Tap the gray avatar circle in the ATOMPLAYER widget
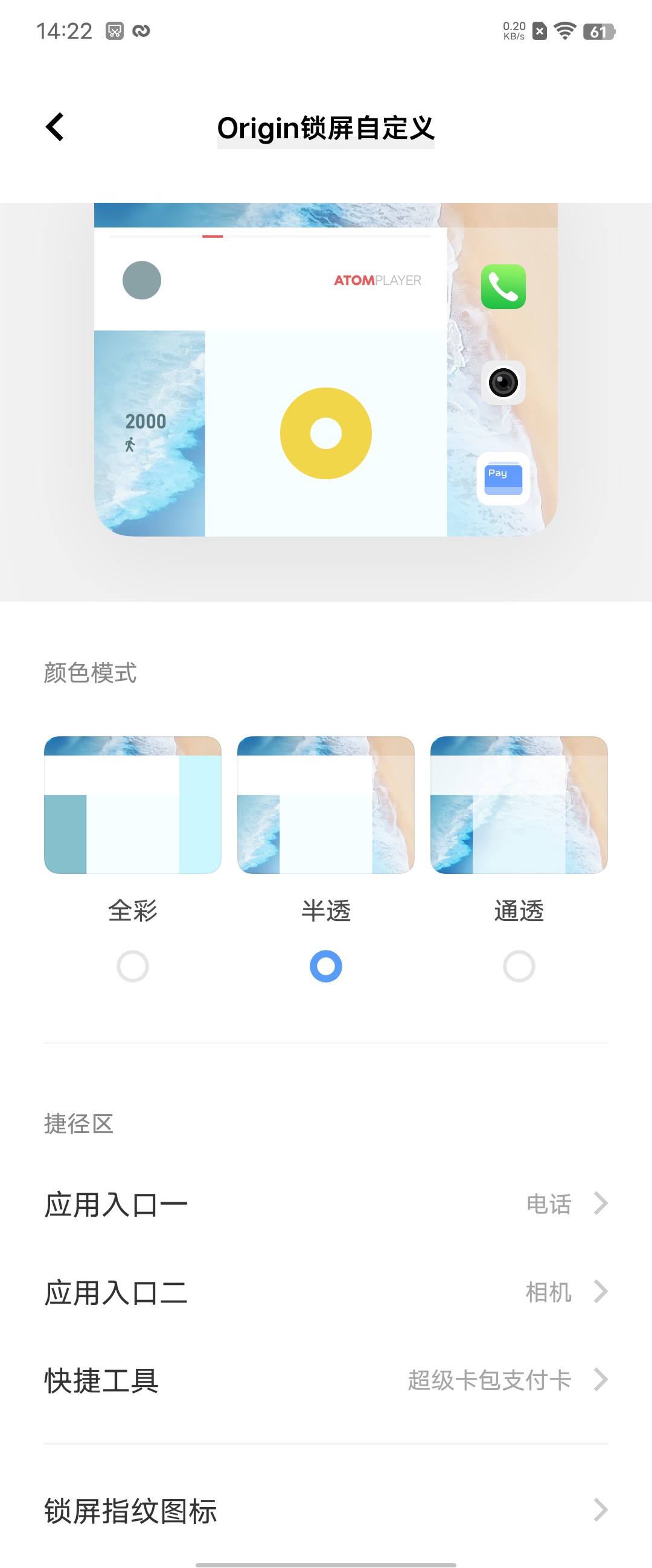 [x=141, y=280]
